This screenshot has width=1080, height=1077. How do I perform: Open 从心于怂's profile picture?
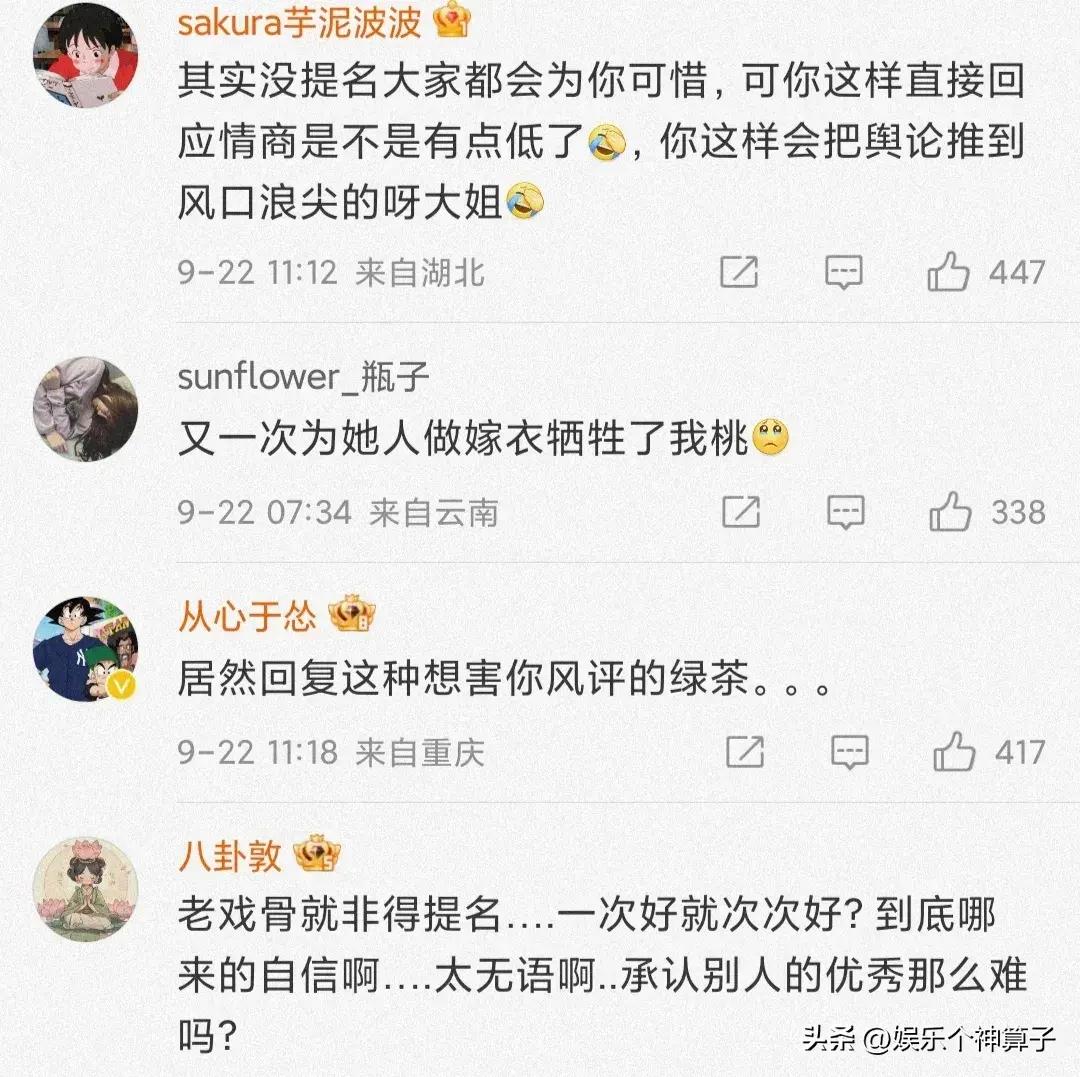click(85, 649)
